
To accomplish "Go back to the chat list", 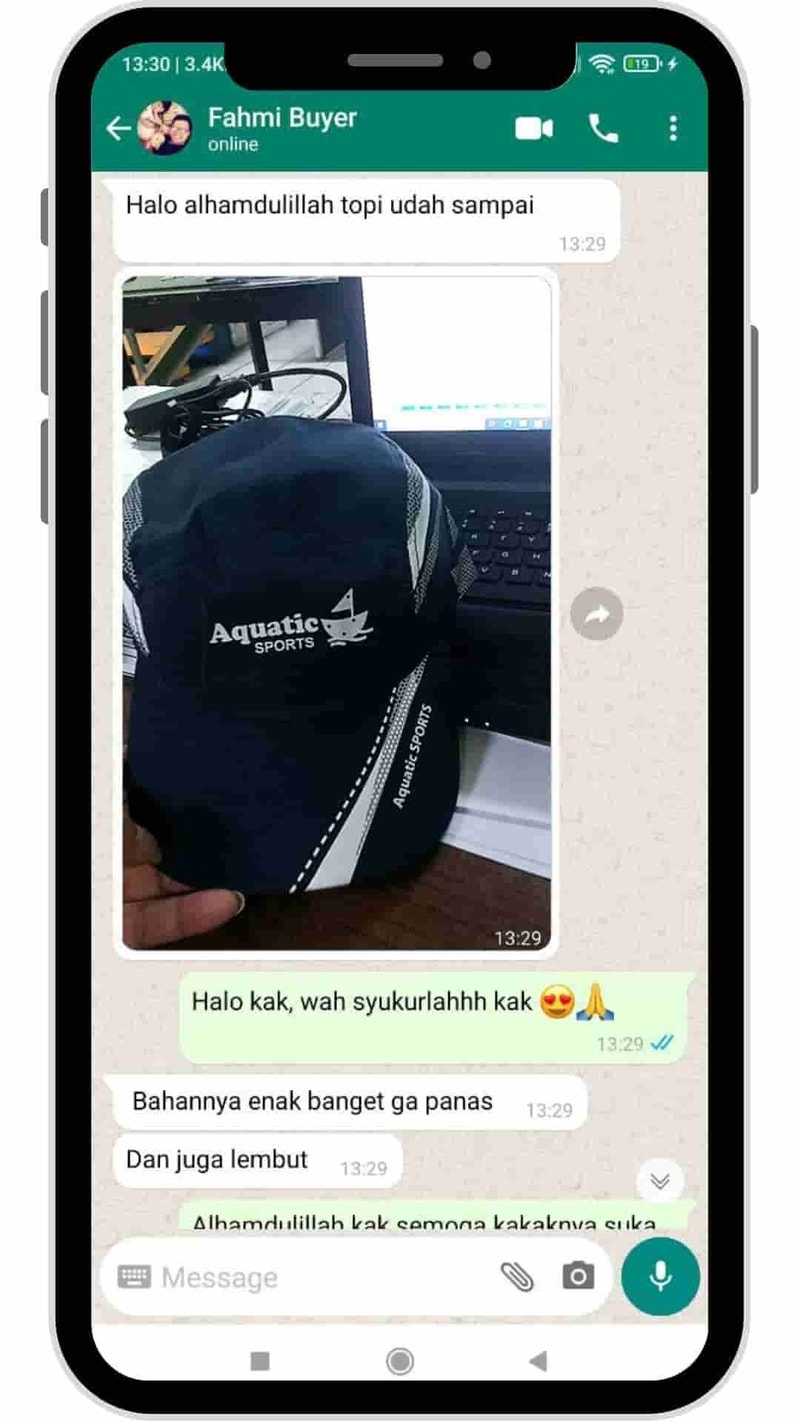I will point(118,128).
